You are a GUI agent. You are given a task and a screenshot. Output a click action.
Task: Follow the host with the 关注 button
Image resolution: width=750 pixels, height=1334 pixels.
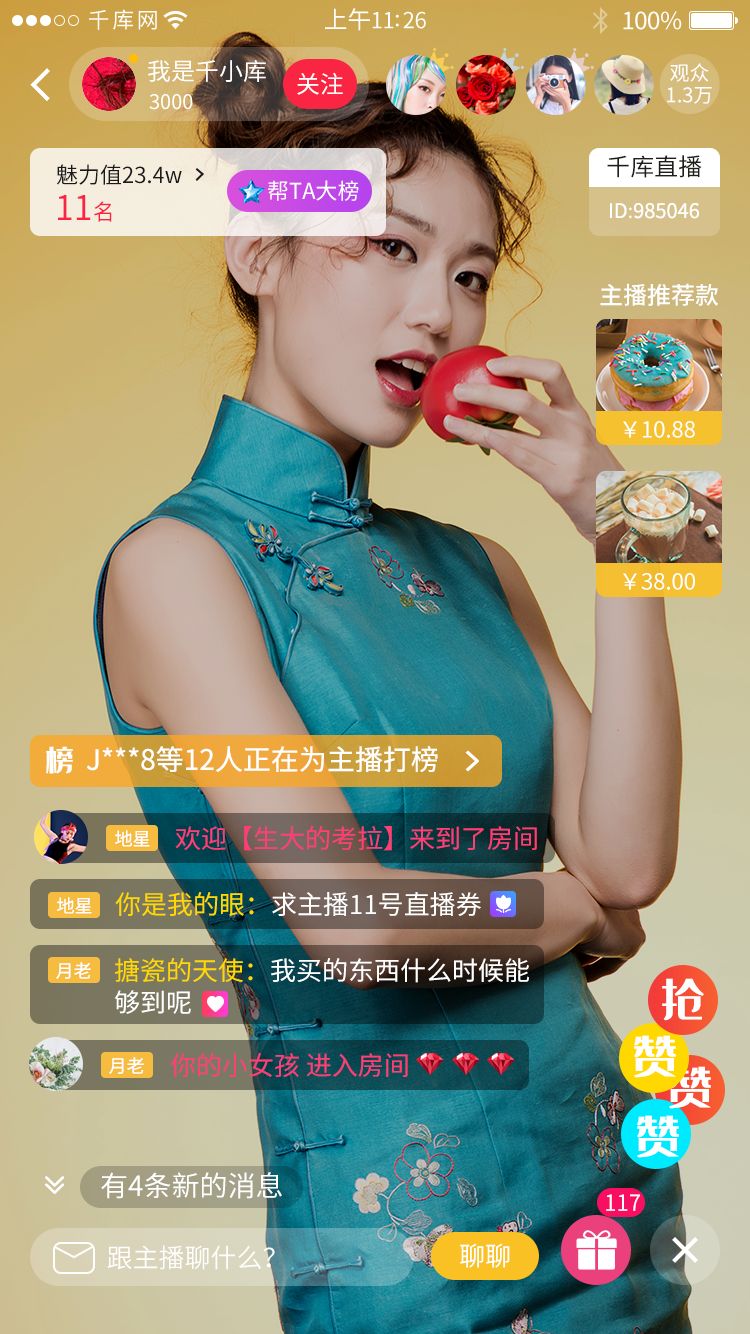[319, 85]
